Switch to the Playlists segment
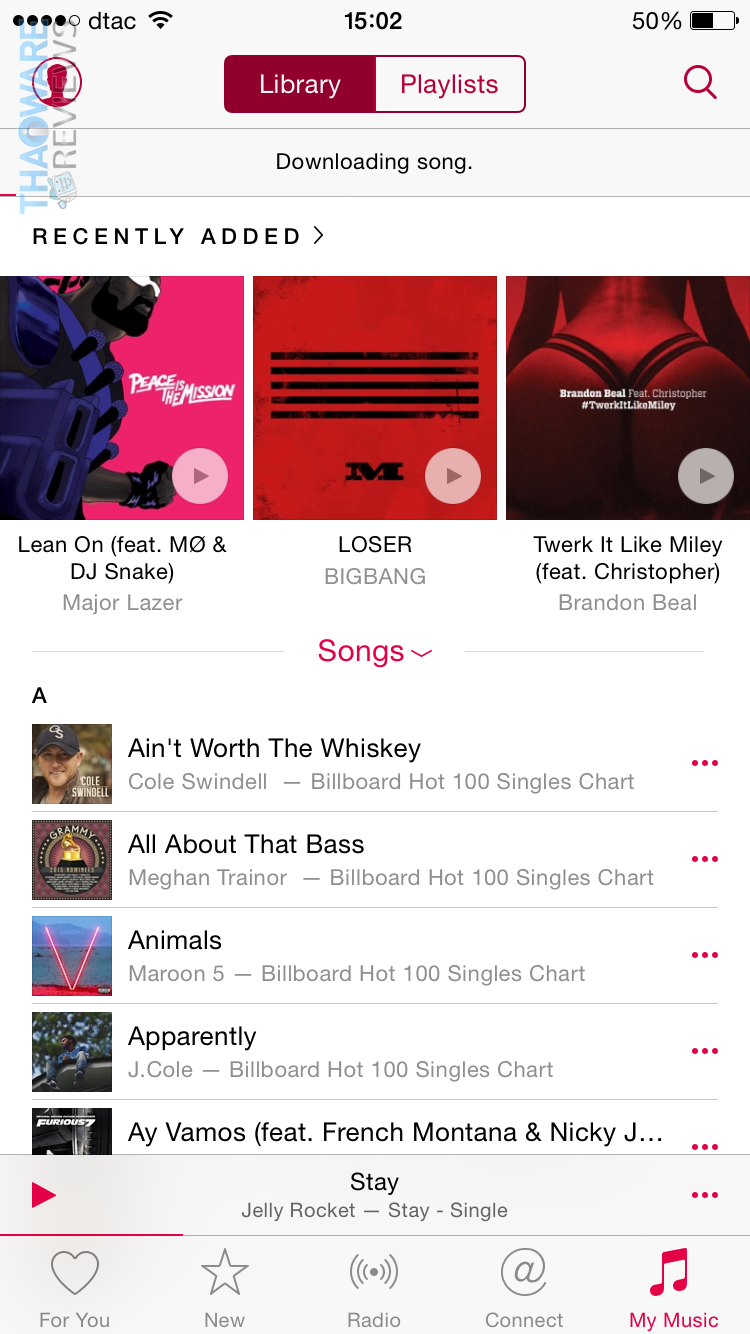This screenshot has width=750, height=1334. click(x=449, y=84)
